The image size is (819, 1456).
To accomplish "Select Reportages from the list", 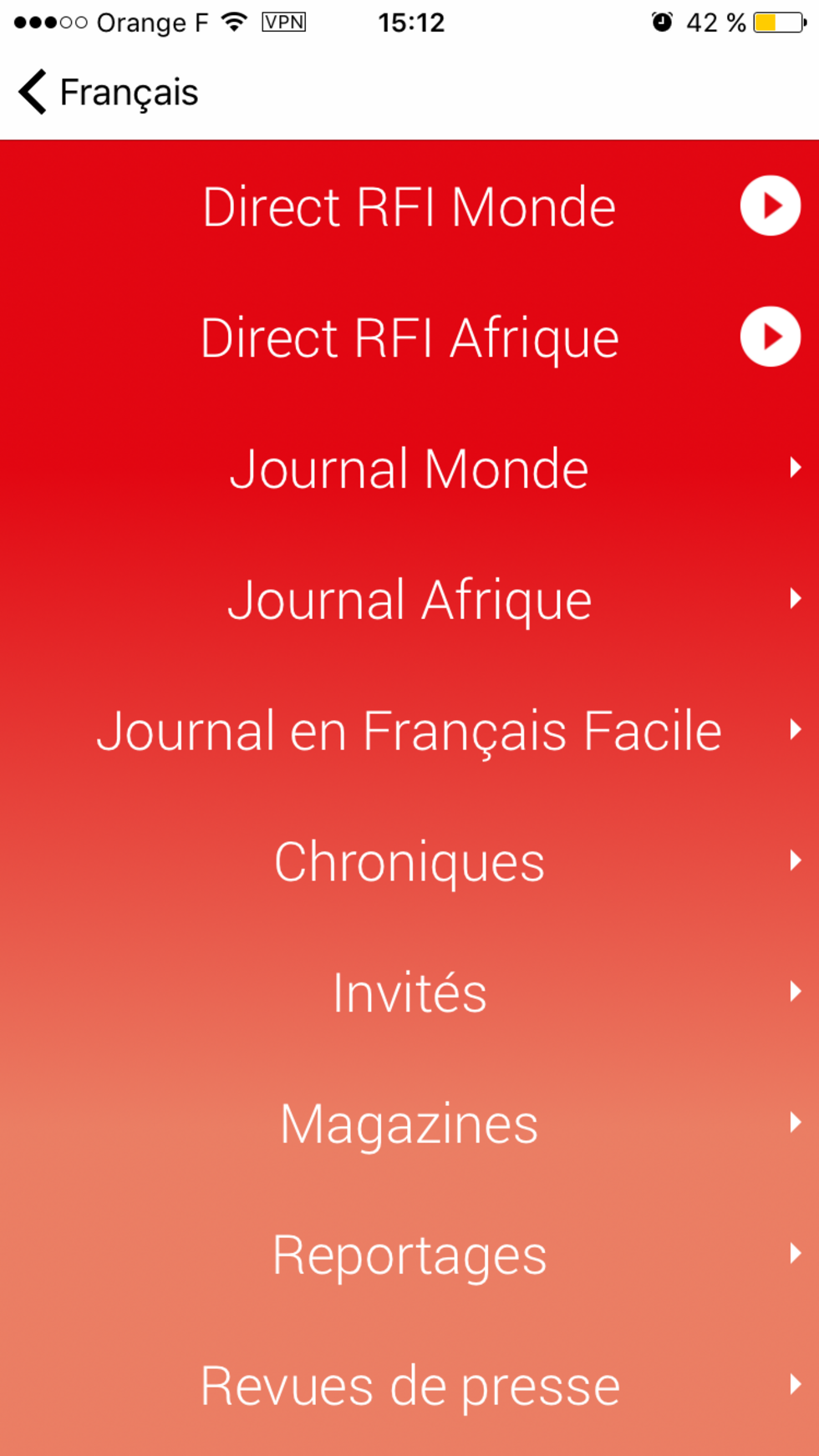I will (x=409, y=1253).
